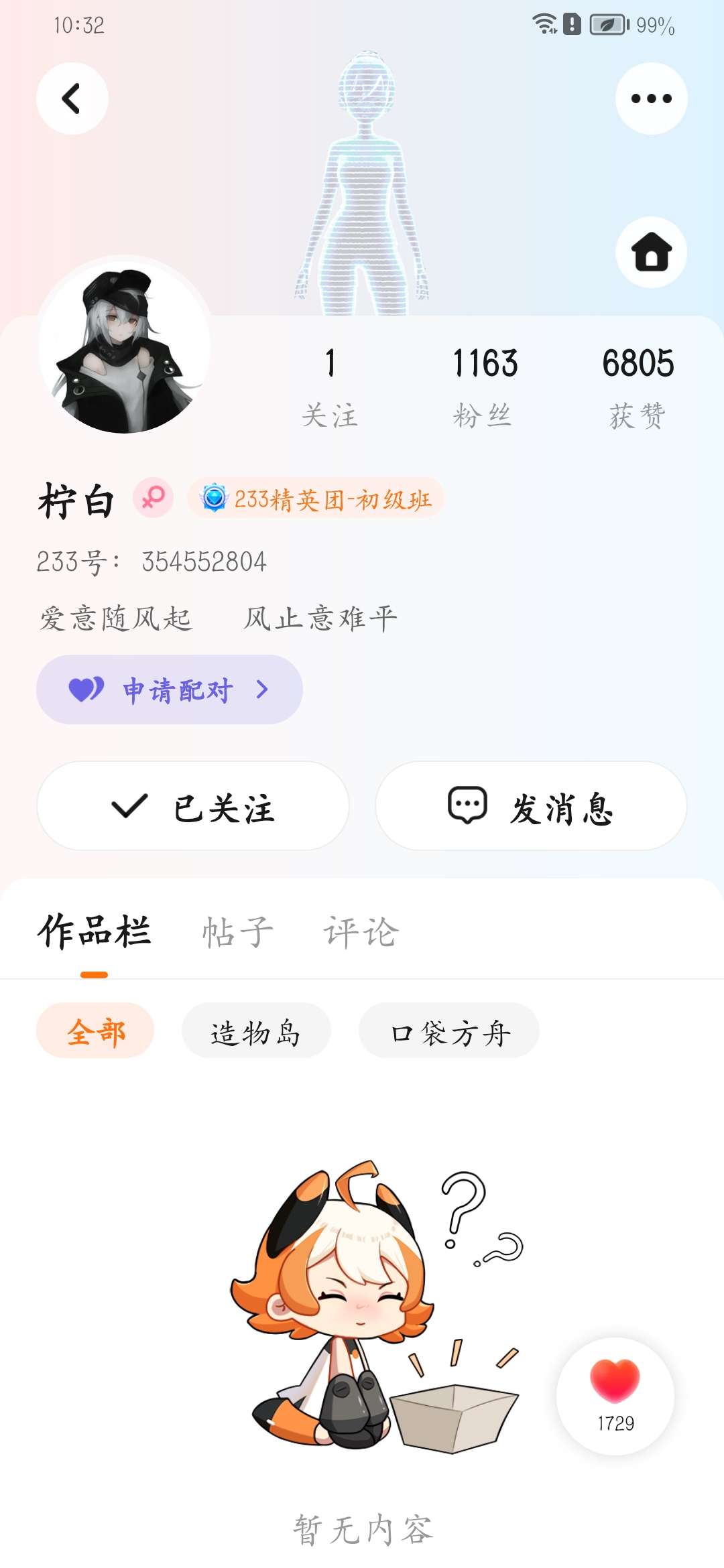The height and width of the screenshot is (1568, 724).
Task: Switch to the 评论 tab
Action: point(361,932)
